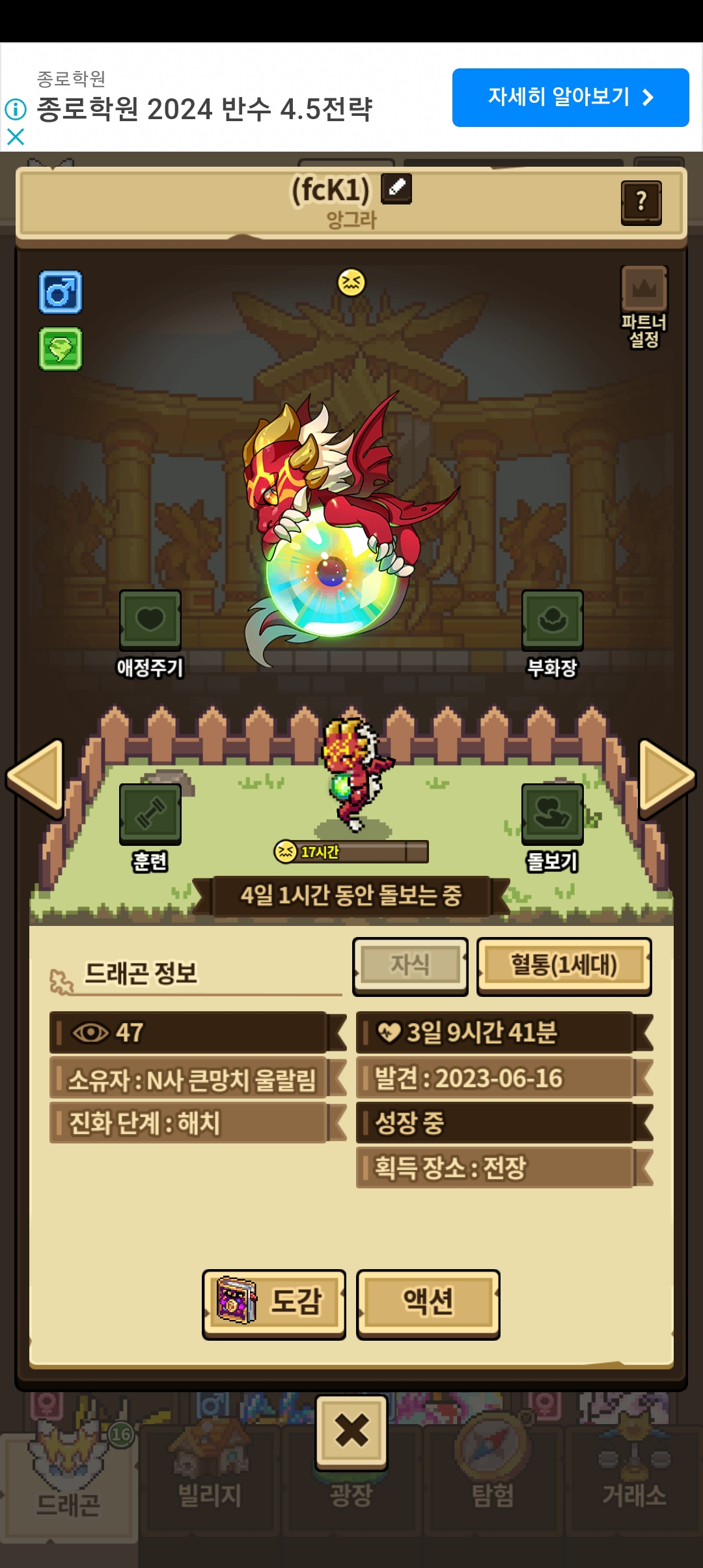This screenshot has height=1568, width=703.
Task: Open the question mark help
Action: pos(641,202)
